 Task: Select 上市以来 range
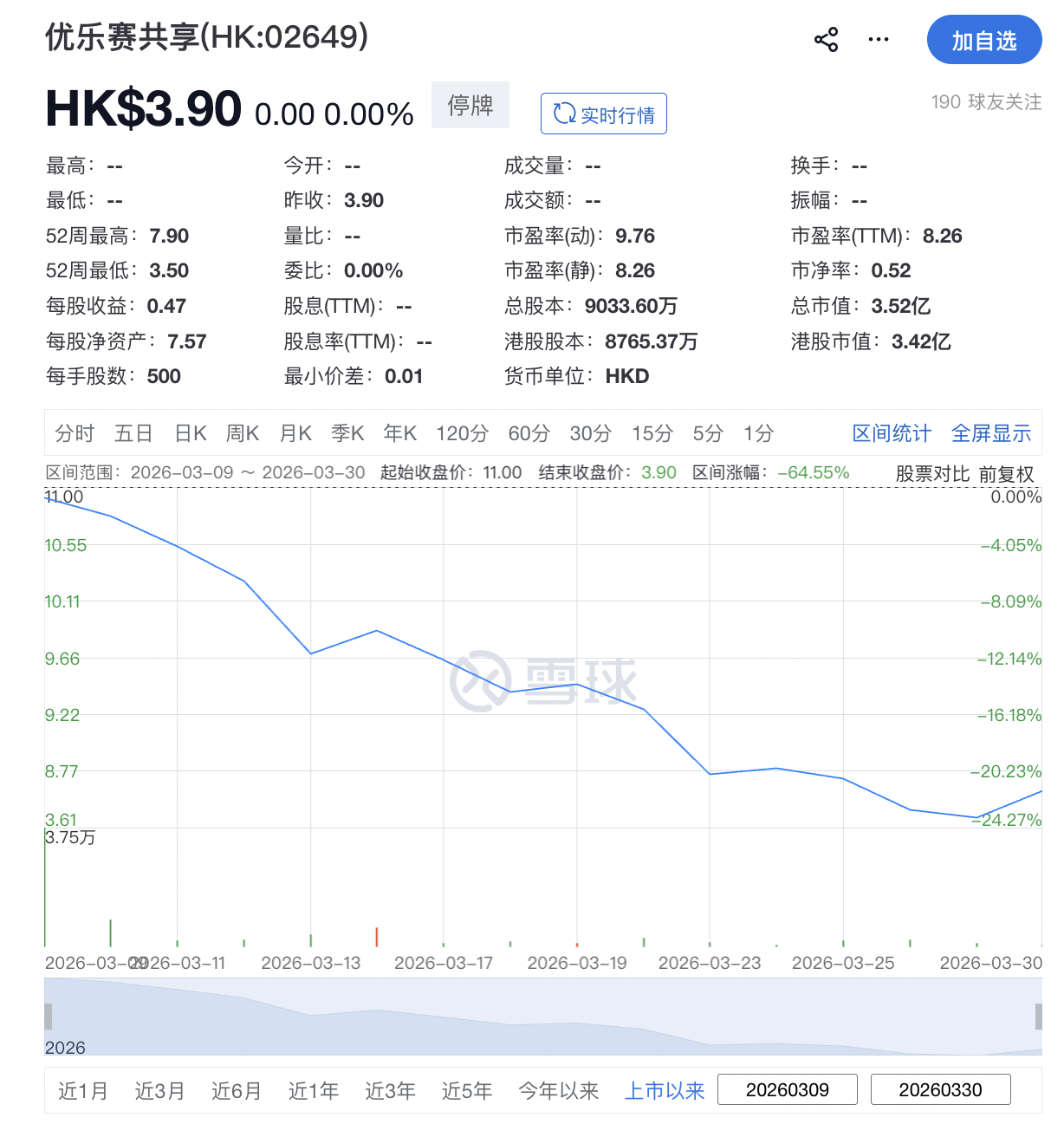pyautogui.click(x=665, y=1090)
